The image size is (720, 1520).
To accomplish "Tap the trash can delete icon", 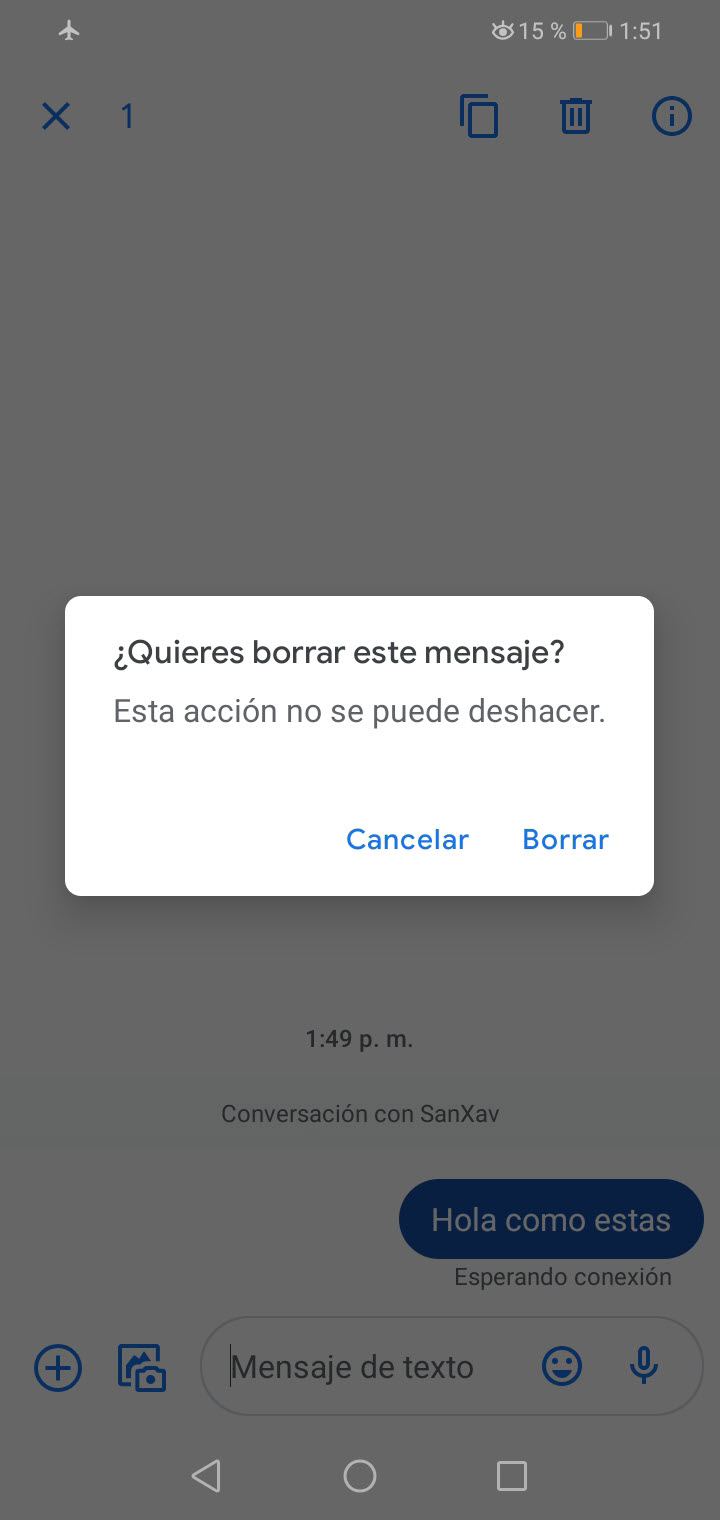I will (x=575, y=117).
